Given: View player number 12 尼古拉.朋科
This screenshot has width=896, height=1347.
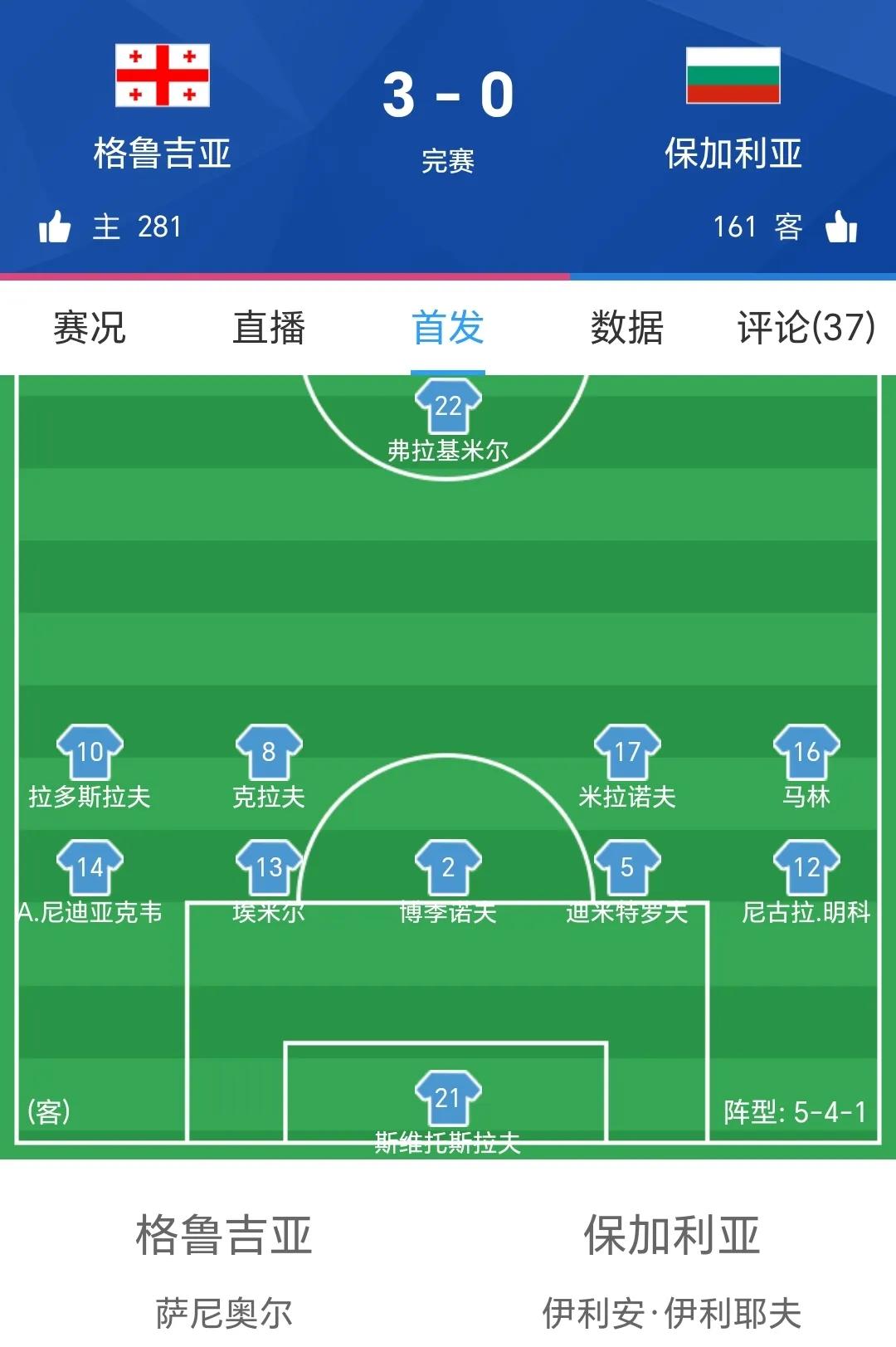Looking at the screenshot, I should tap(806, 868).
